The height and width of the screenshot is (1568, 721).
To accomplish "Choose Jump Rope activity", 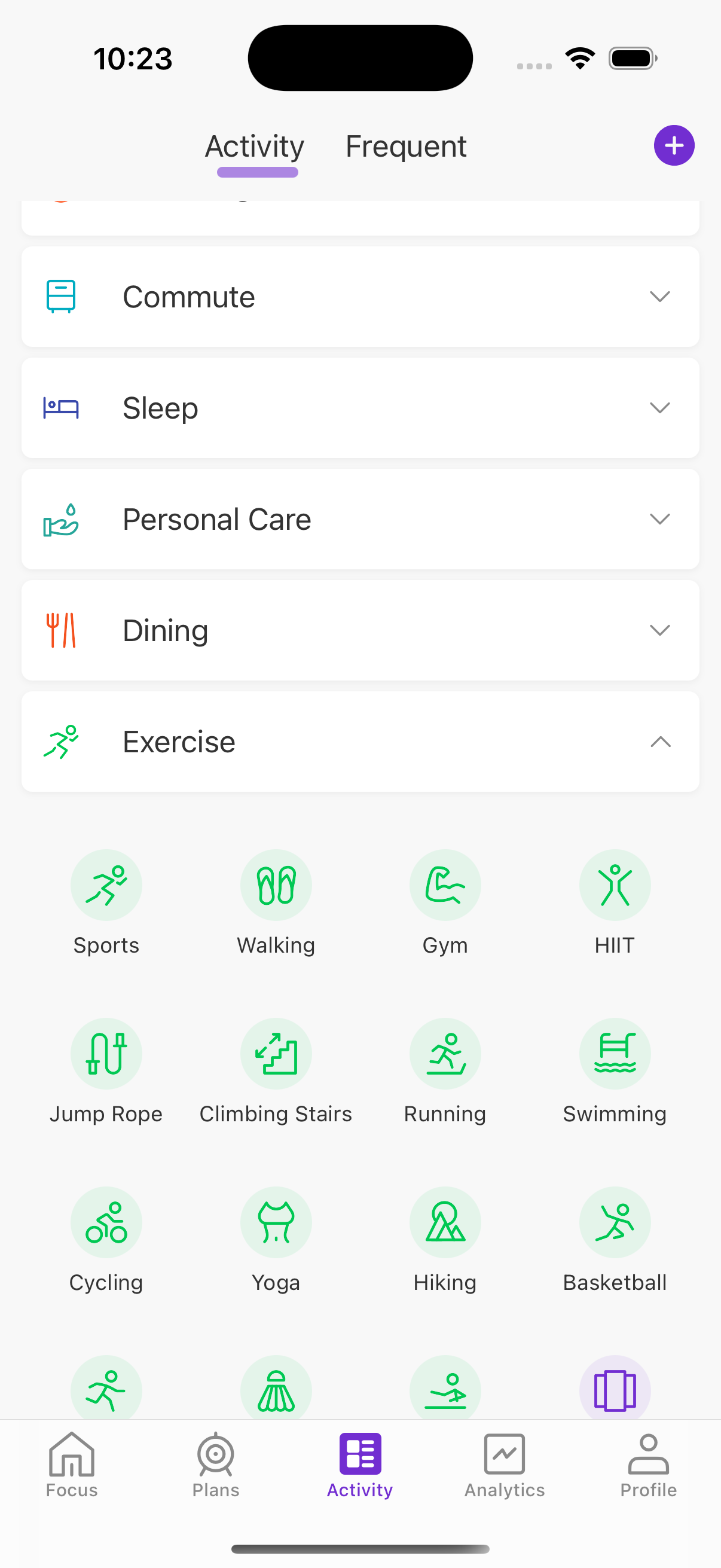I will pyautogui.click(x=106, y=1054).
